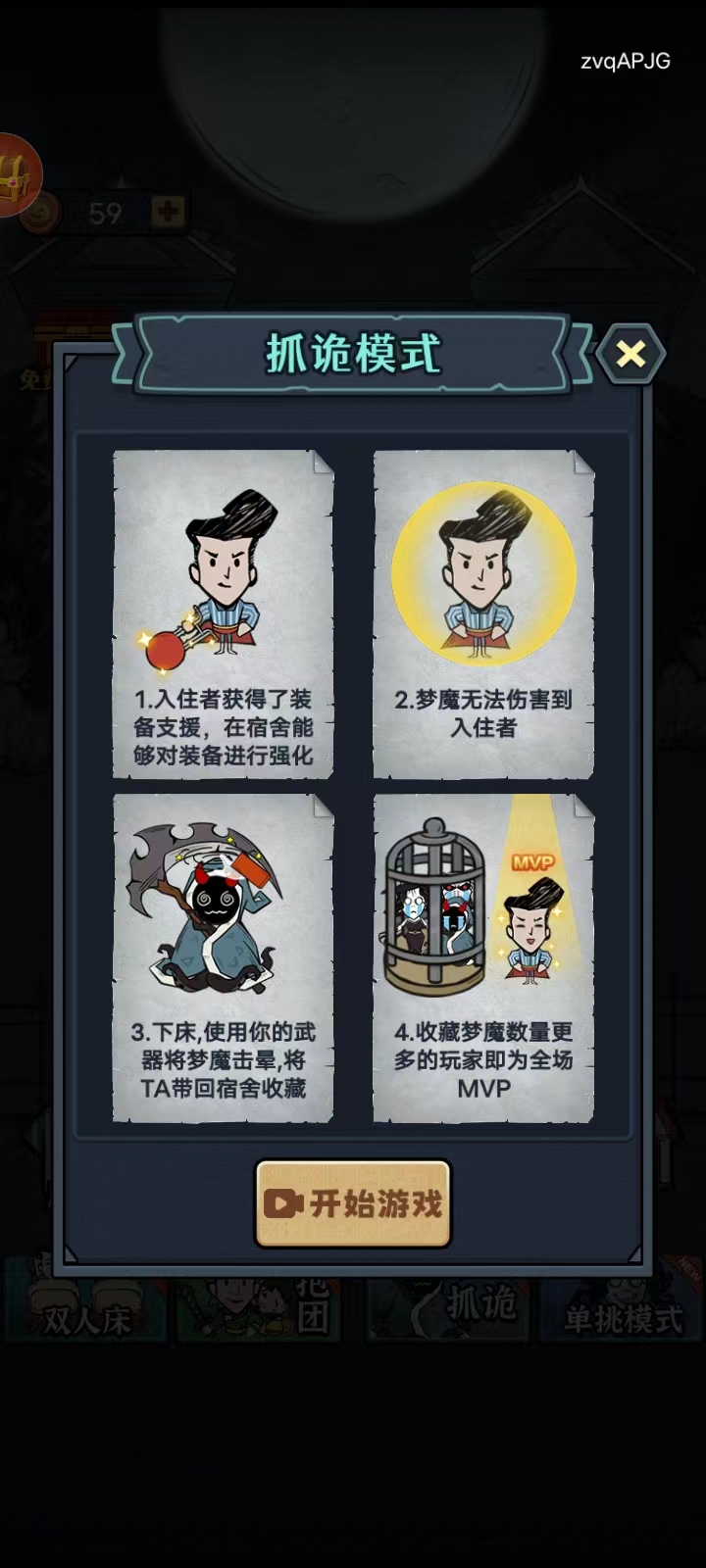
Task: Close the 抓诡模式 dialog
Action: point(630,354)
